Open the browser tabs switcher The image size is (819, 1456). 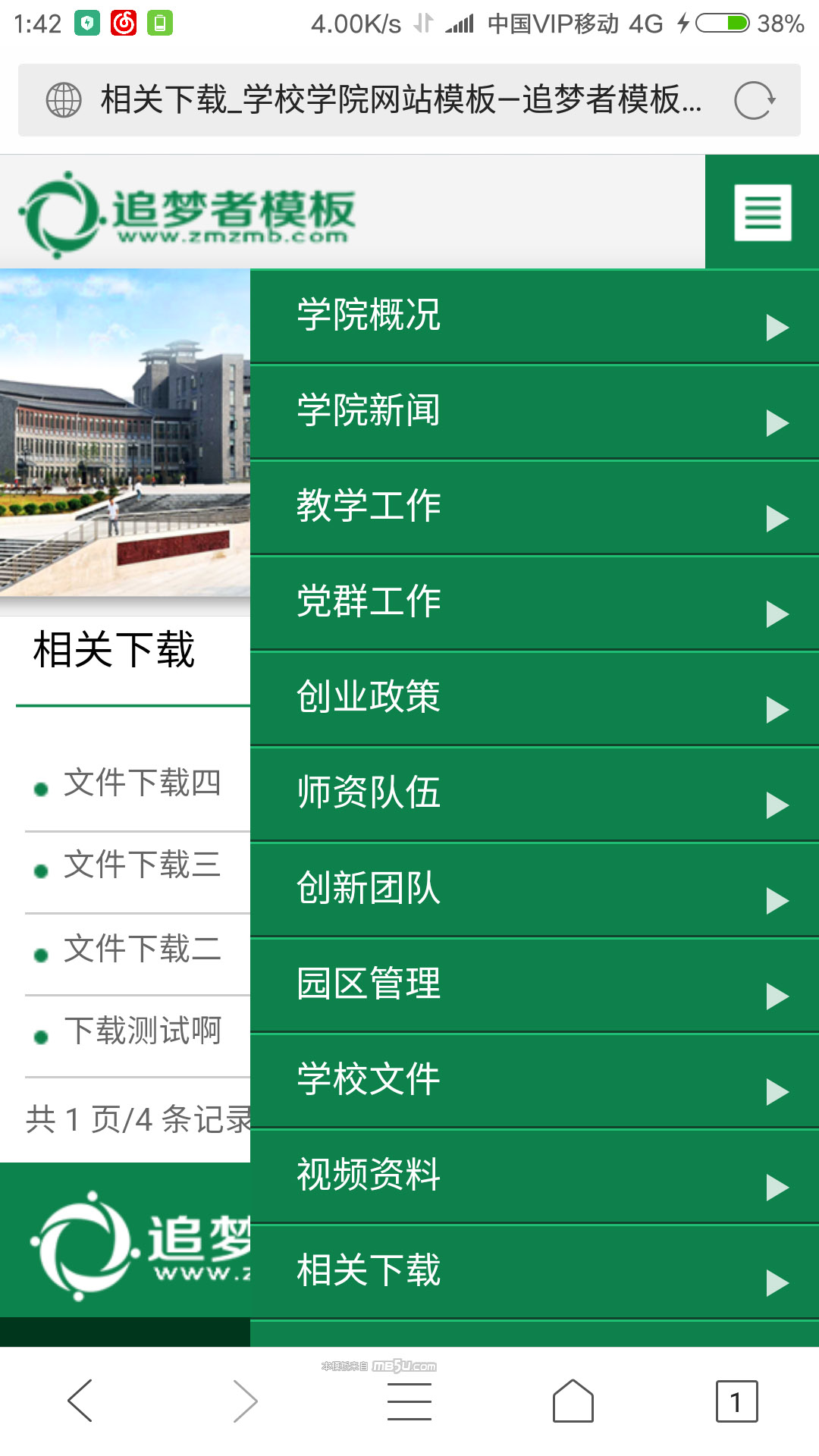tap(736, 1401)
